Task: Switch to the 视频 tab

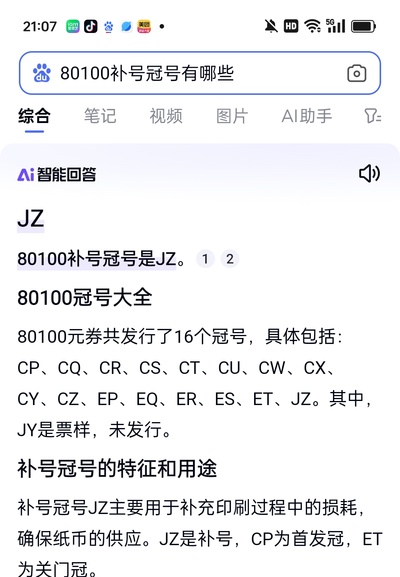Action: 166,116
